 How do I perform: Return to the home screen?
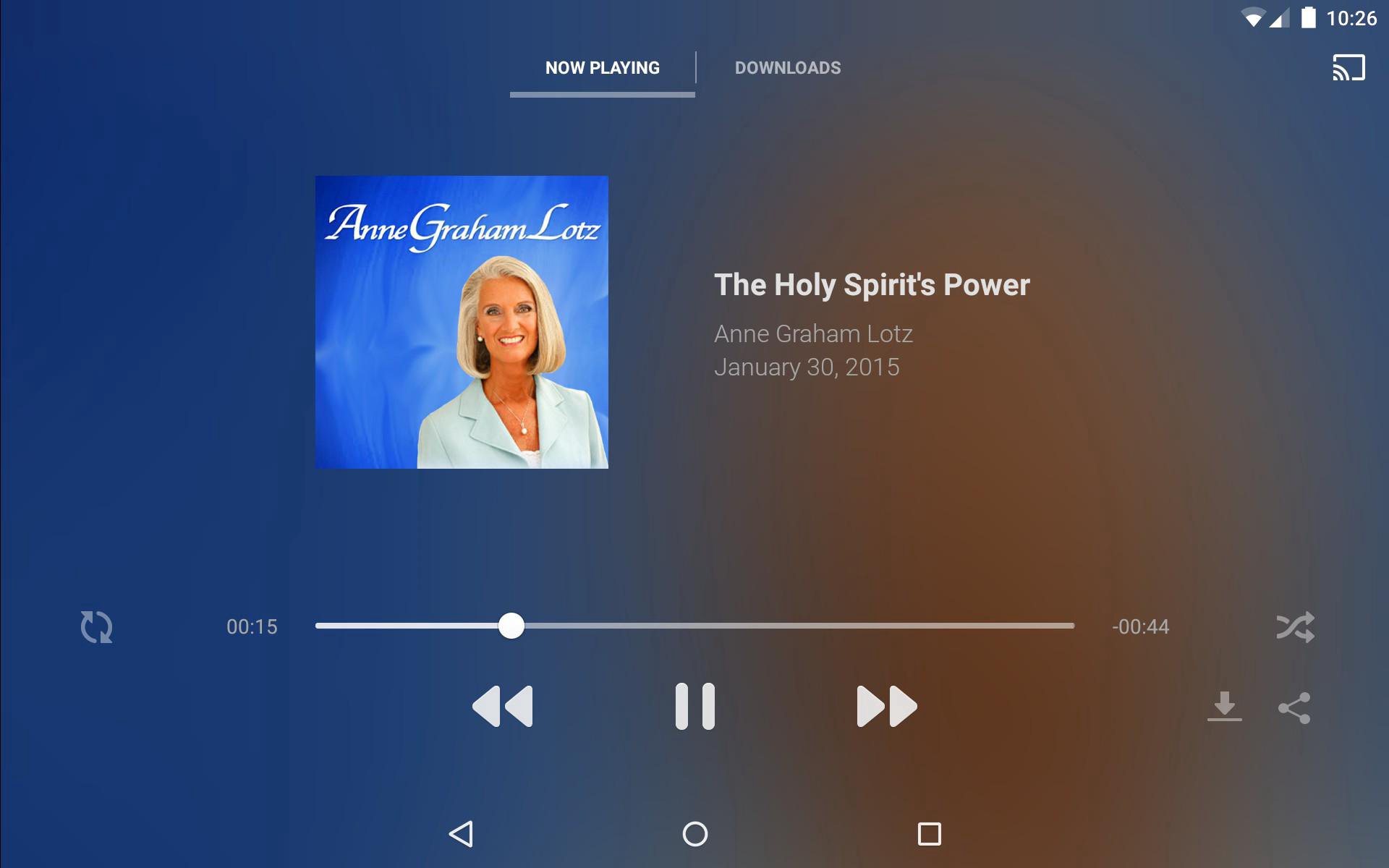click(x=694, y=834)
